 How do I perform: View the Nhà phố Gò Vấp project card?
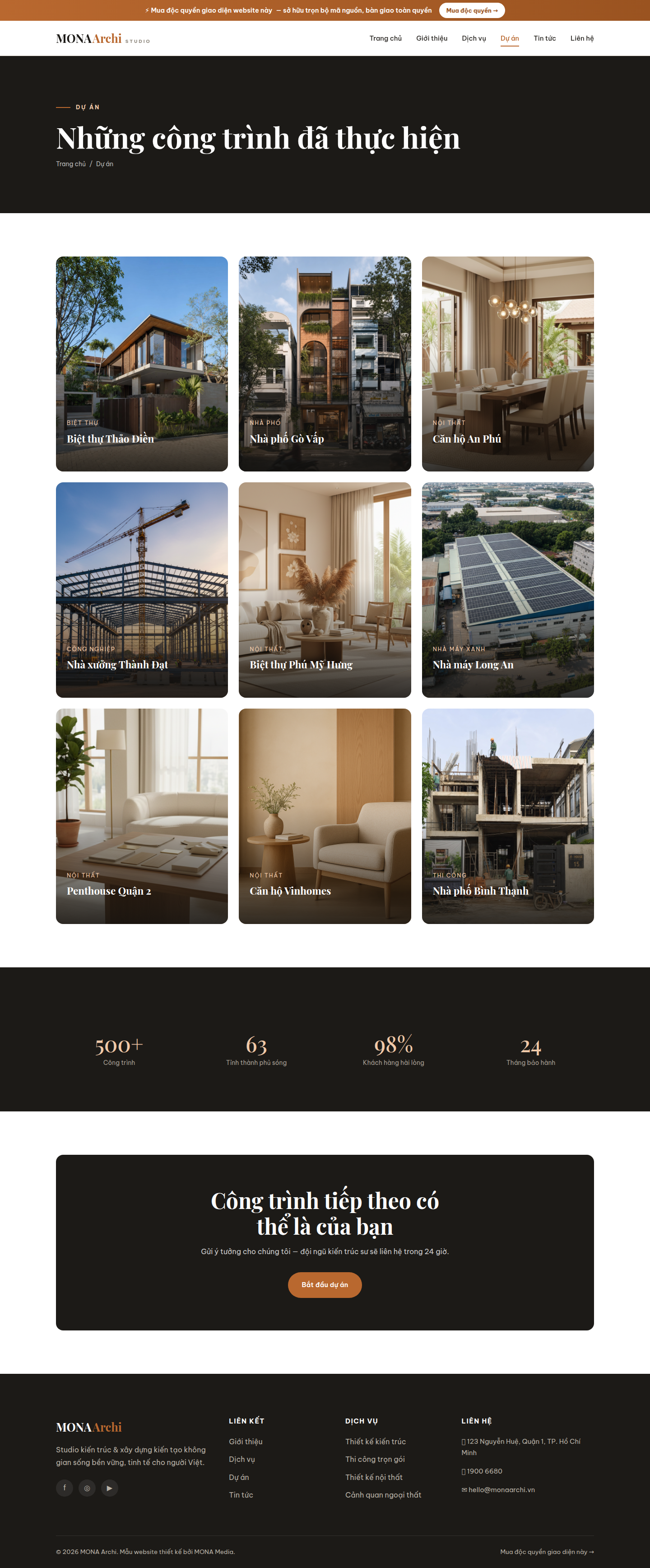tap(325, 364)
